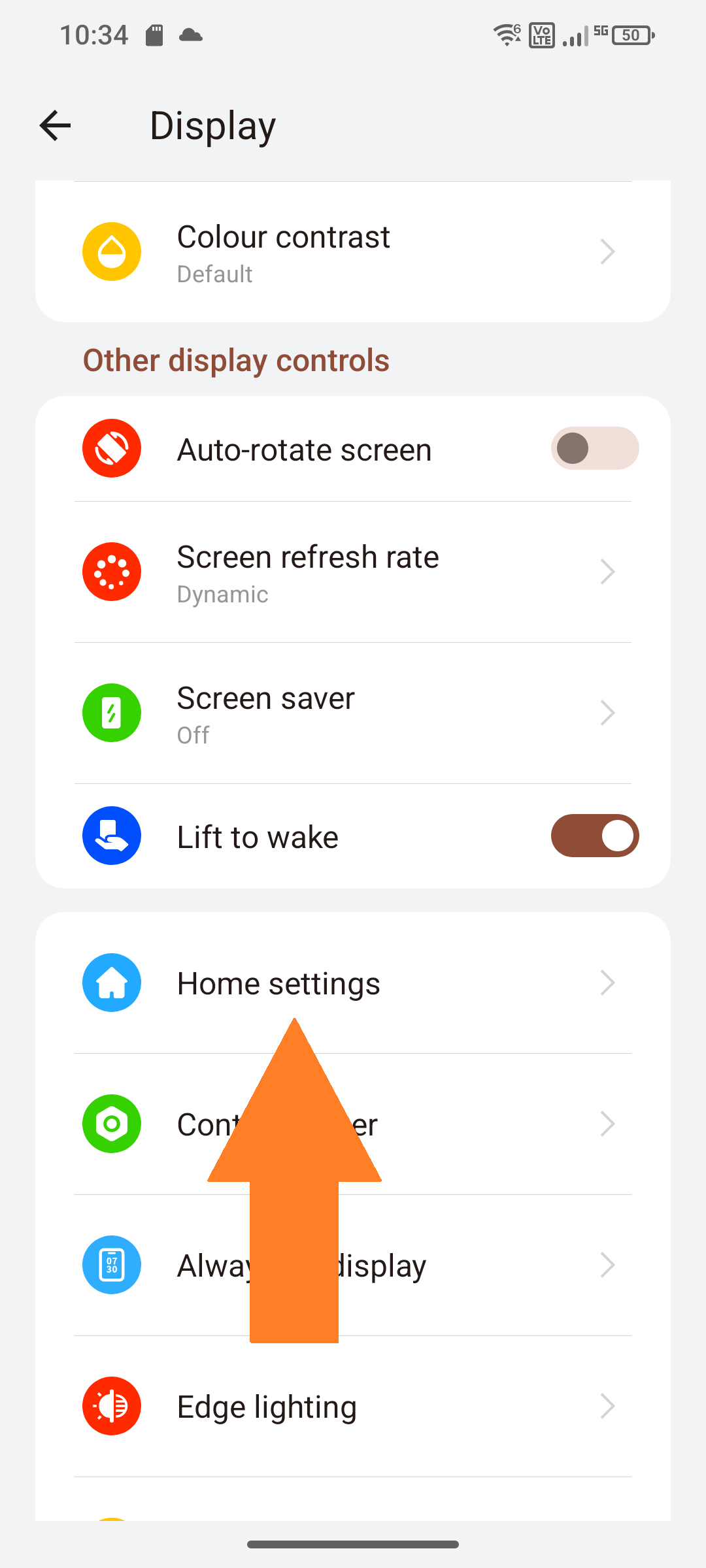The width and height of the screenshot is (706, 1568).
Task: Open Screen refresh rate via chevron
Action: tap(607, 572)
